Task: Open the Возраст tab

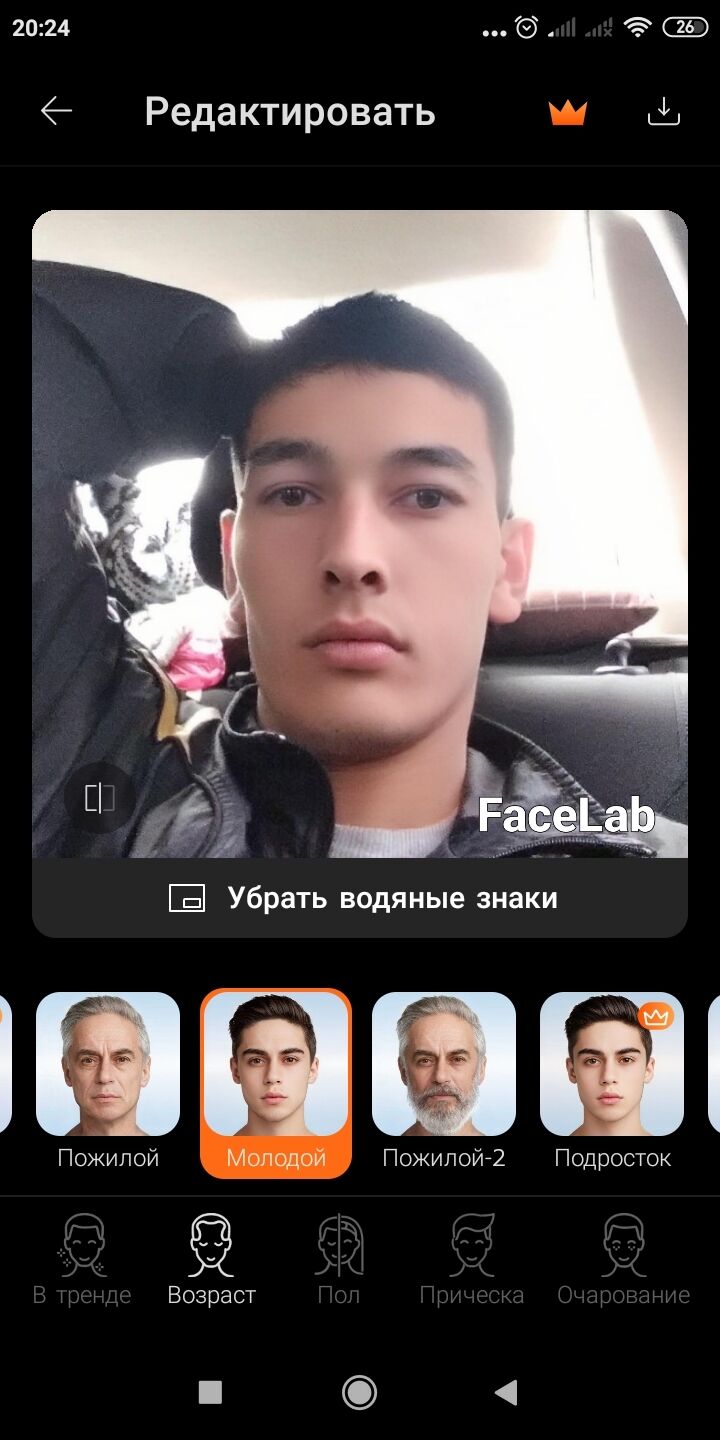Action: click(211, 1260)
